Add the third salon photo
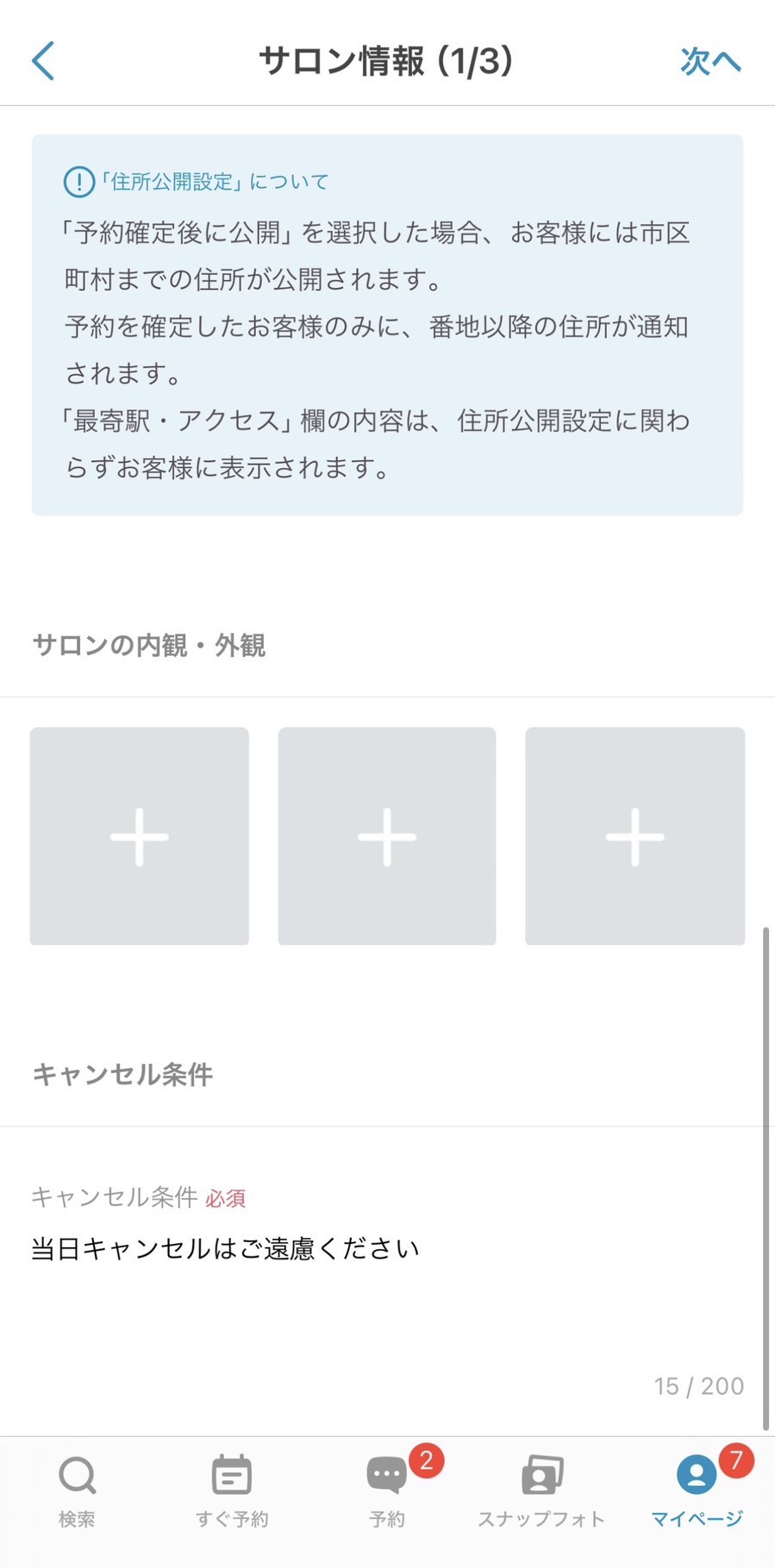Image resolution: width=775 pixels, height=1568 pixels. click(x=634, y=836)
